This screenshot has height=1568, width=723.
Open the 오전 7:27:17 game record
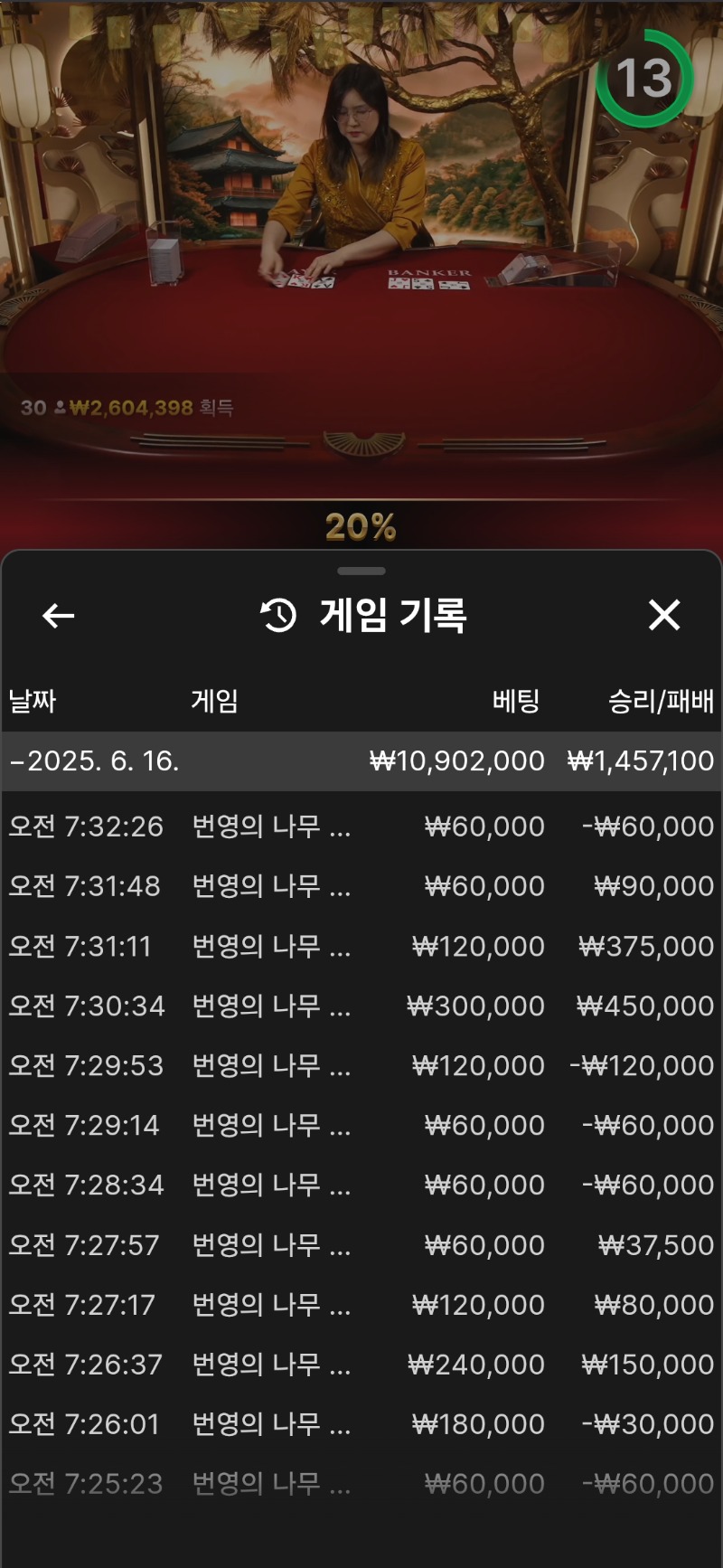tap(361, 1305)
